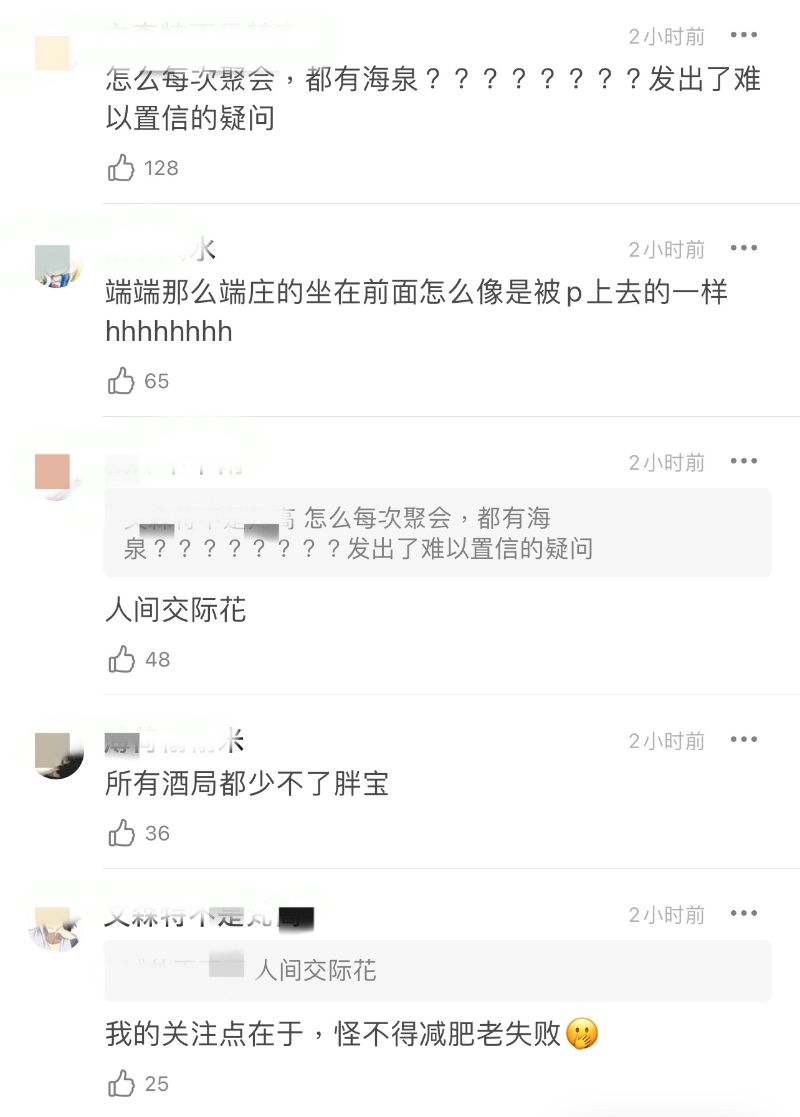
Task: Open more options for the 怎么每次聚会 comment
Action: tap(743, 36)
